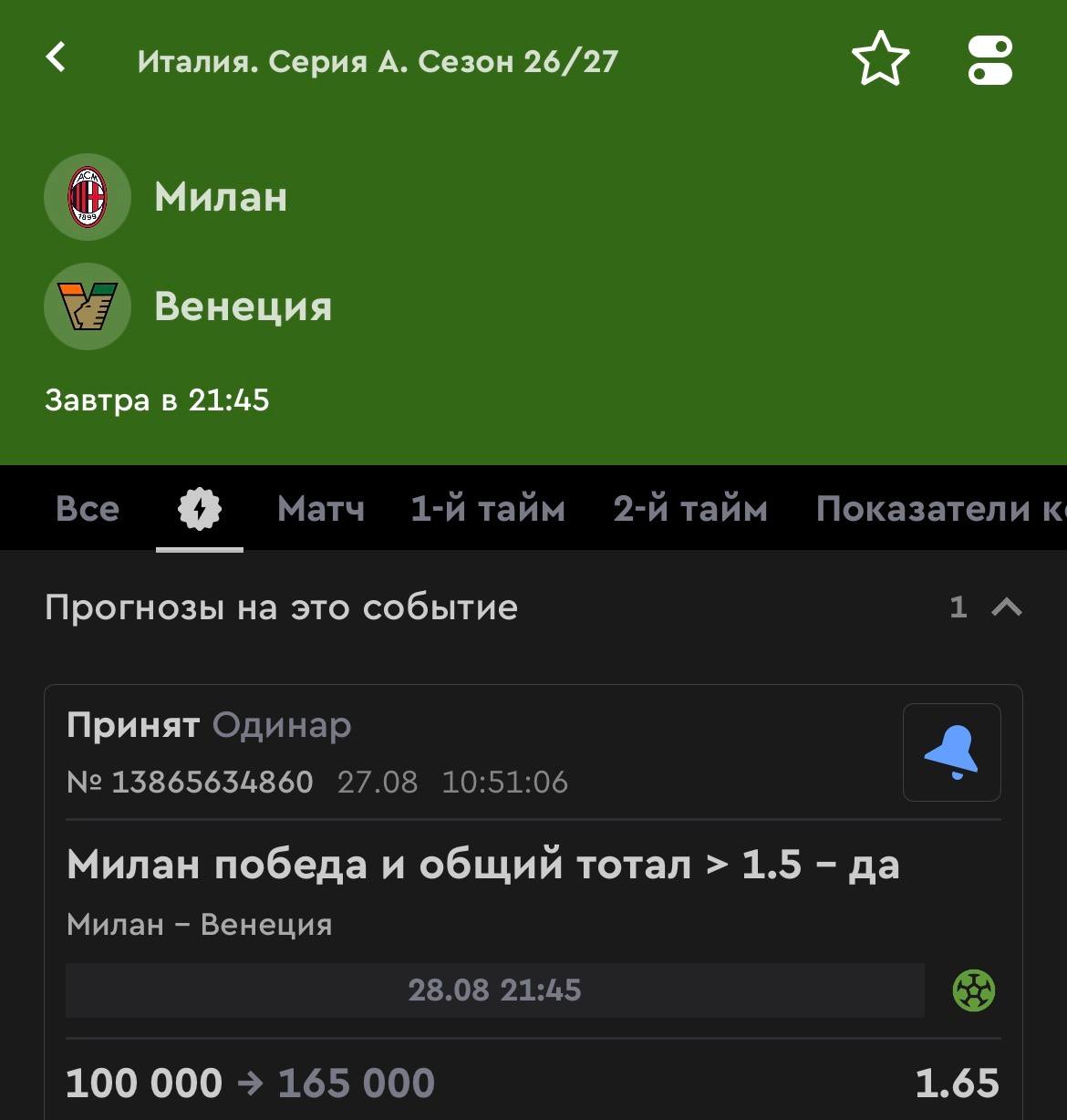The height and width of the screenshot is (1120, 1067).
Task: Switch to the Показатели tab
Action: [x=941, y=509]
